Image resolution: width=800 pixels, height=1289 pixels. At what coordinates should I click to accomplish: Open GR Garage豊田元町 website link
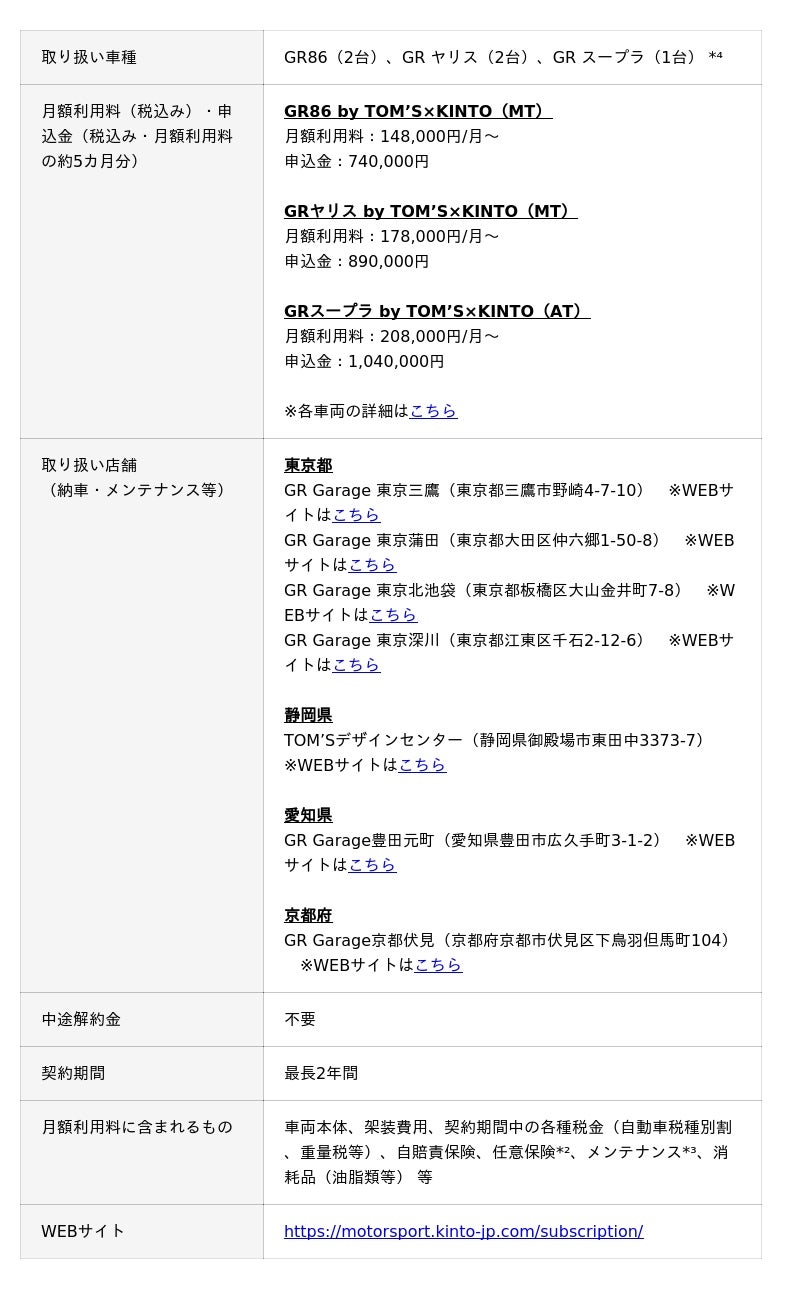[372, 865]
